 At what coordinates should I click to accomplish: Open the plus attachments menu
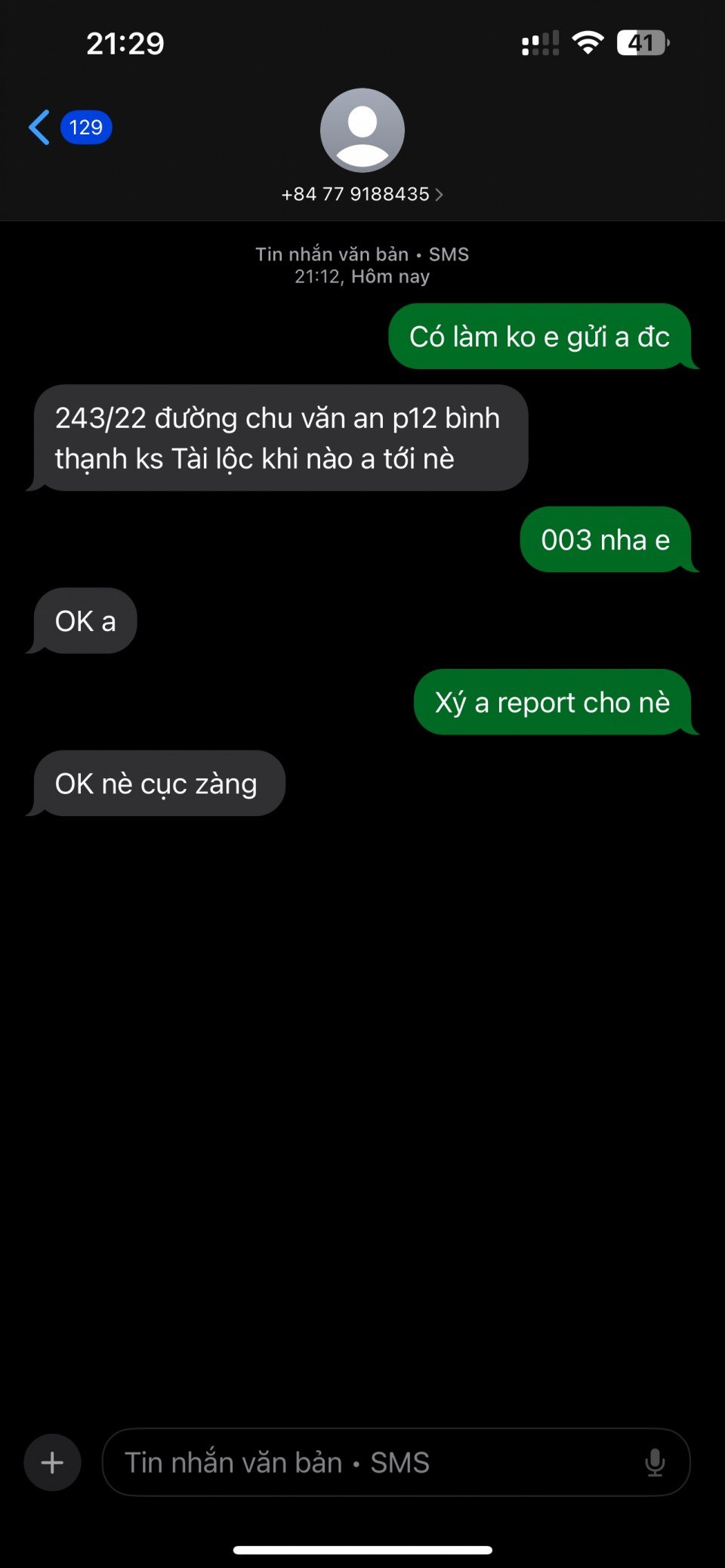[52, 1462]
